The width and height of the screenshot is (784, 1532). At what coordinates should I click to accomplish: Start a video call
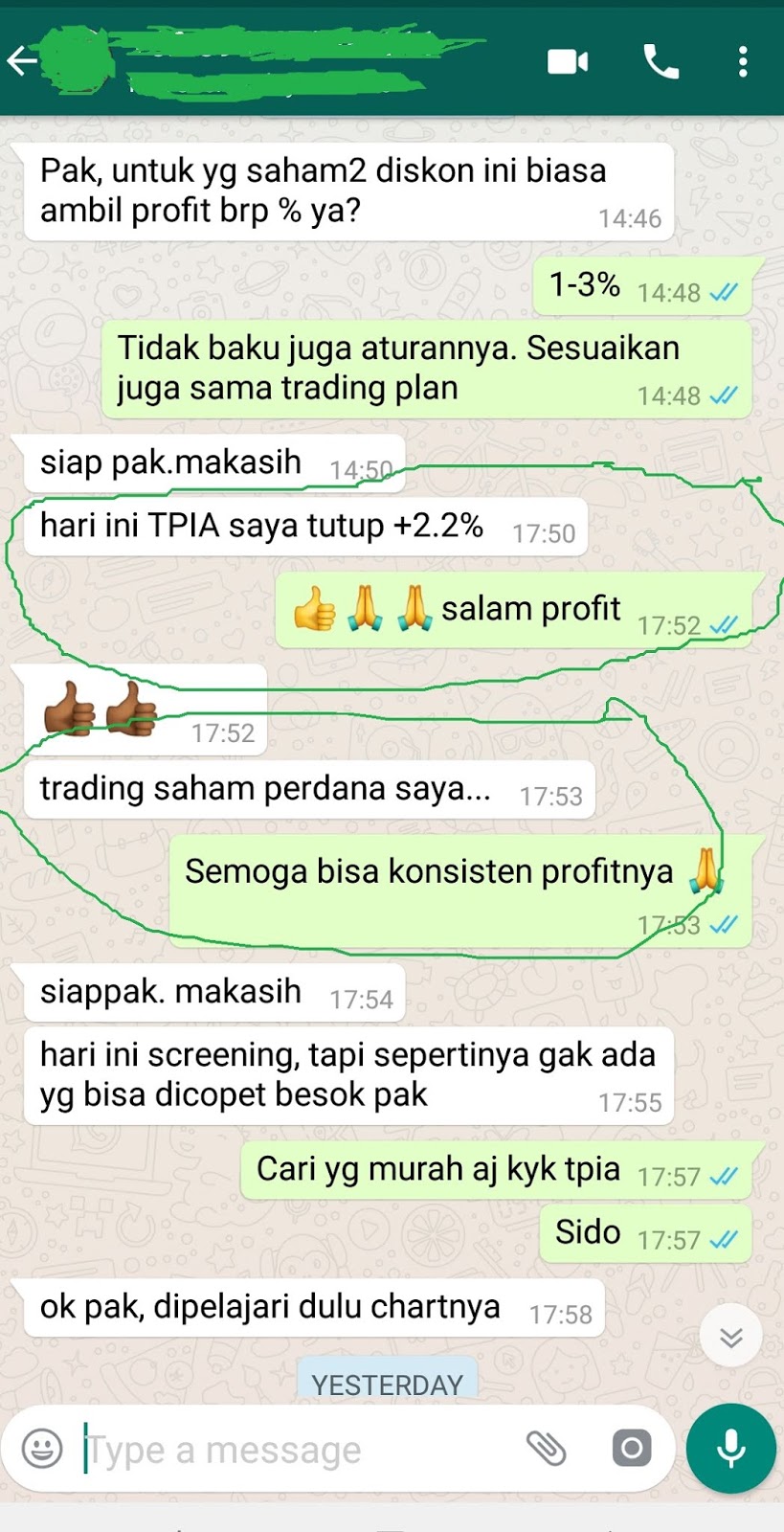[567, 62]
